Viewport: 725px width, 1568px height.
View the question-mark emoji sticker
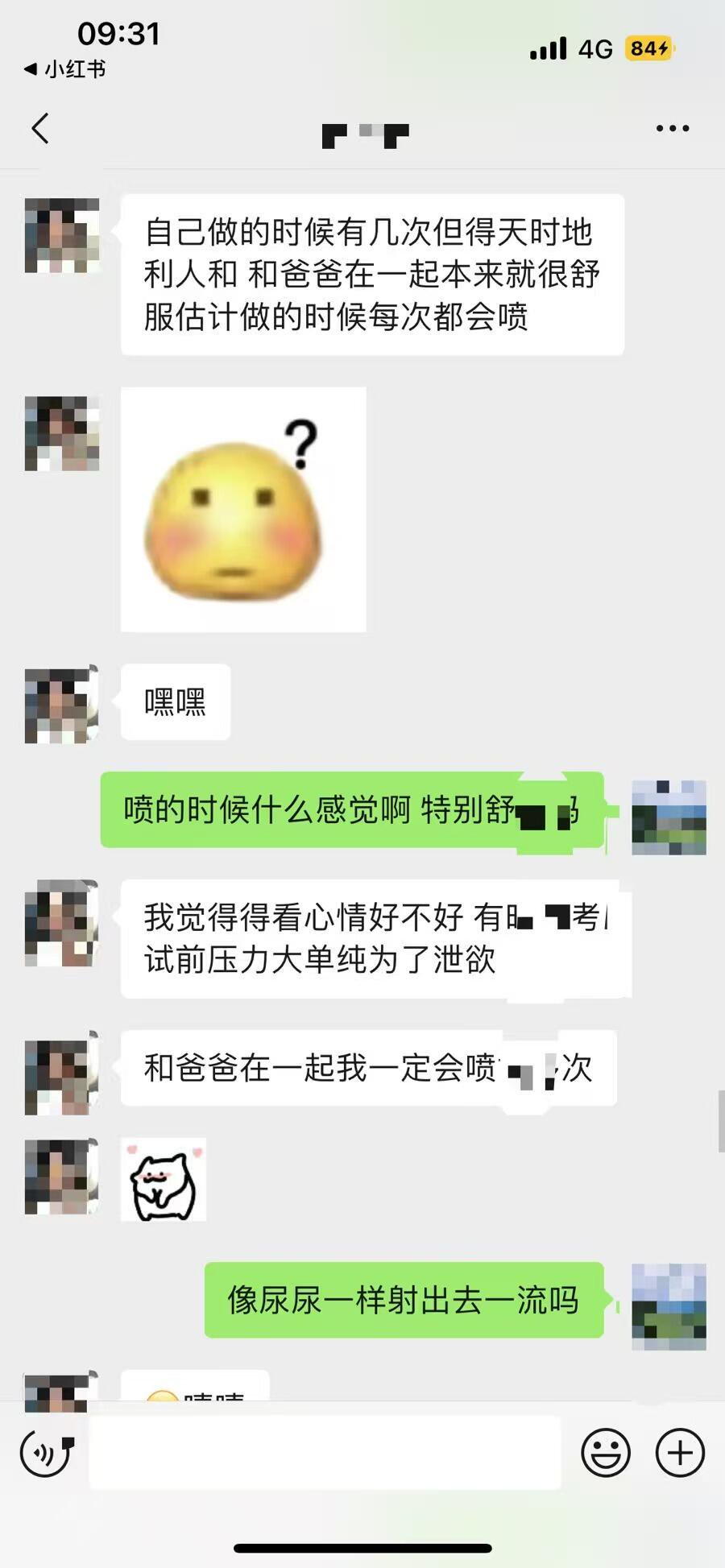tap(243, 509)
